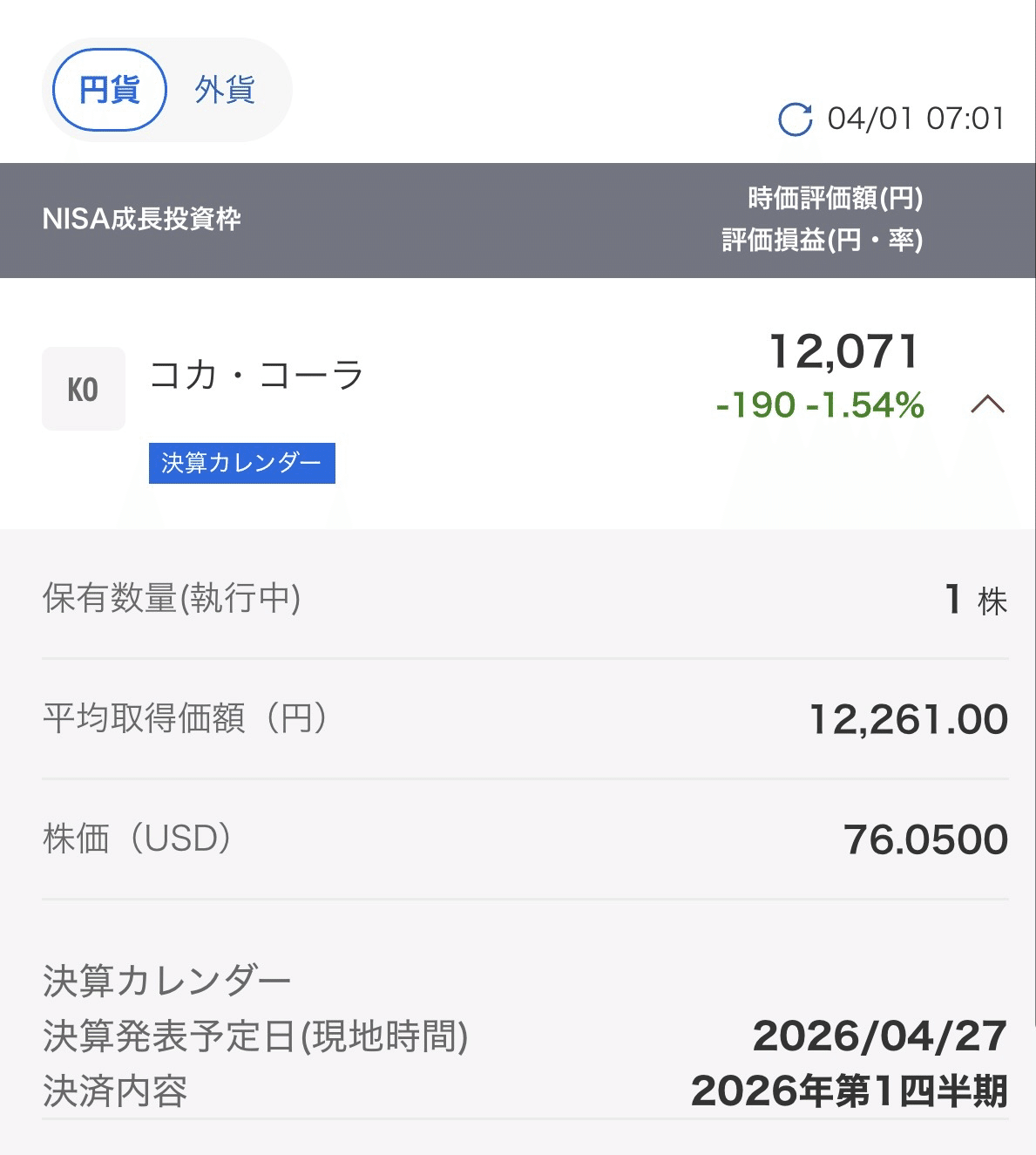
Task: Open the コカ・コーラ KO holding
Action: tap(256, 376)
